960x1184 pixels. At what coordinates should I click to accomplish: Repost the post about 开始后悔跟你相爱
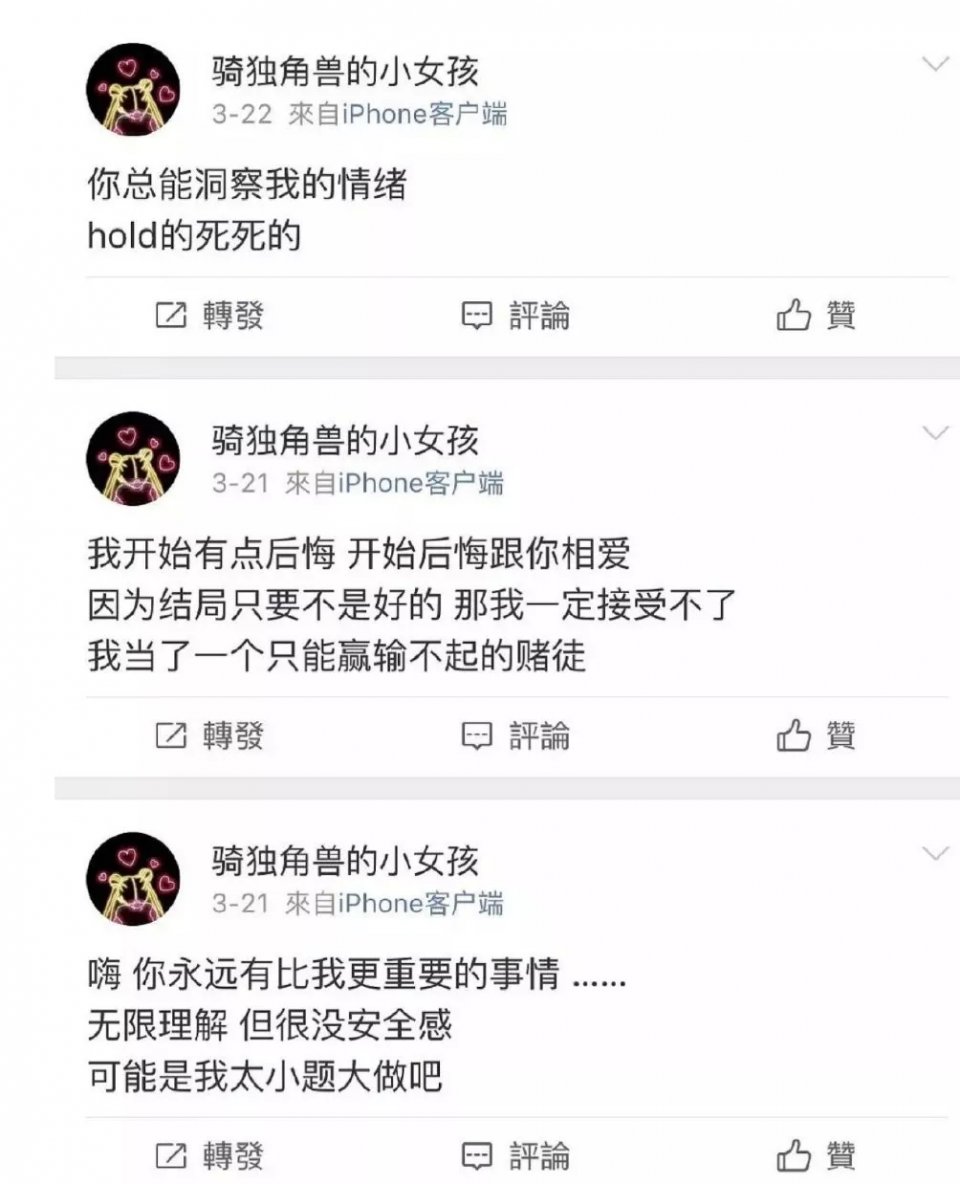click(210, 737)
